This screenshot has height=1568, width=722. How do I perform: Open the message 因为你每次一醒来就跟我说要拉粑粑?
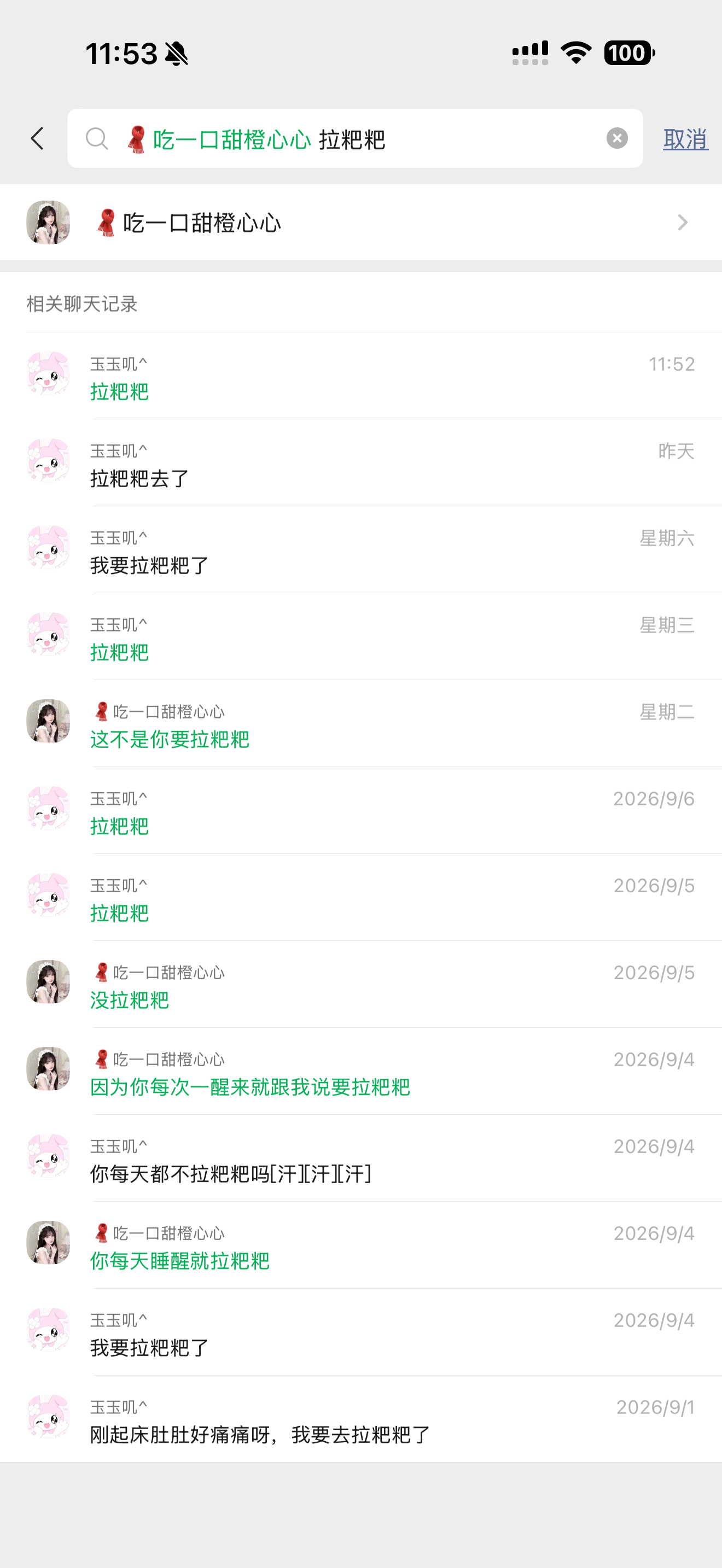[361, 1072]
